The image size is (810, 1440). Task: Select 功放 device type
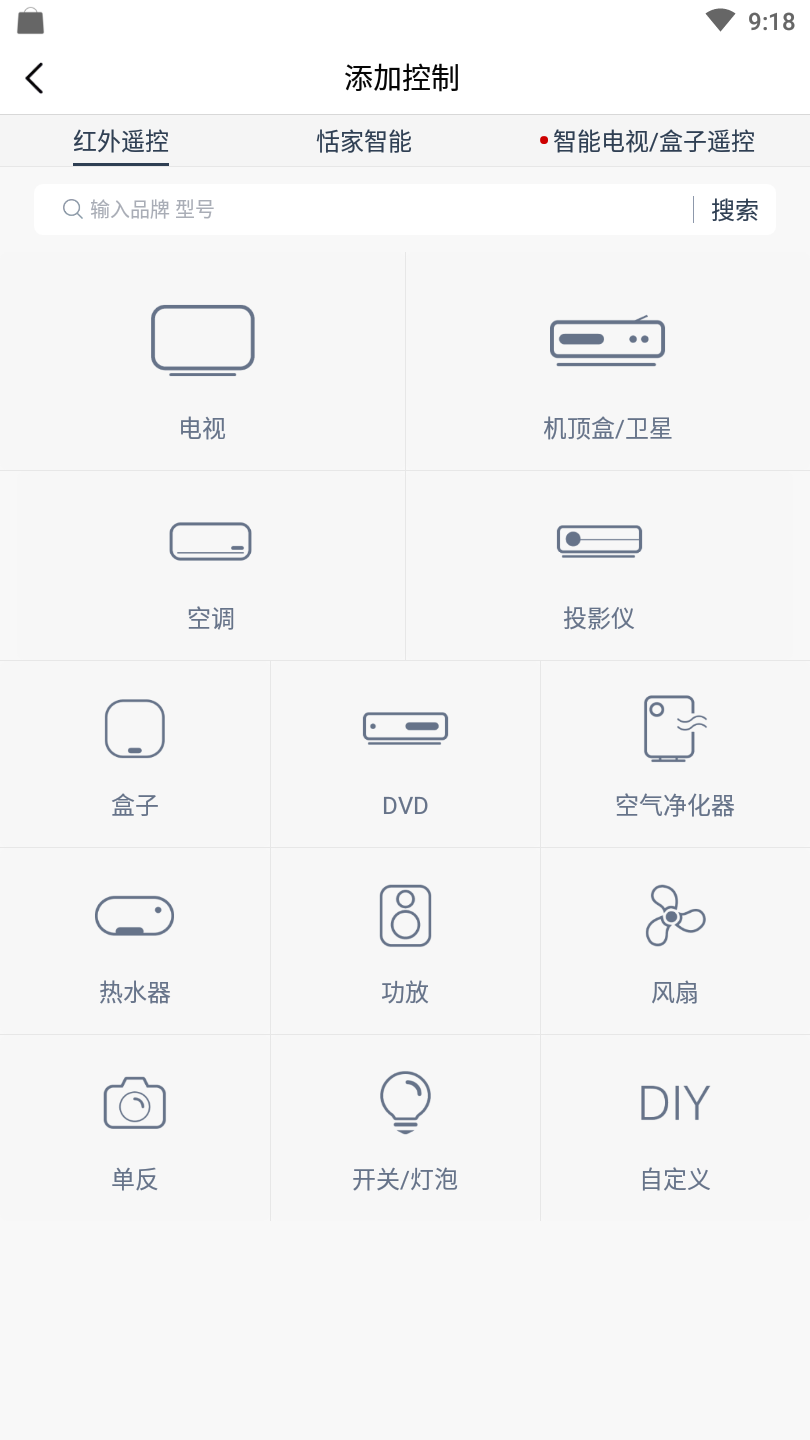pos(405,941)
